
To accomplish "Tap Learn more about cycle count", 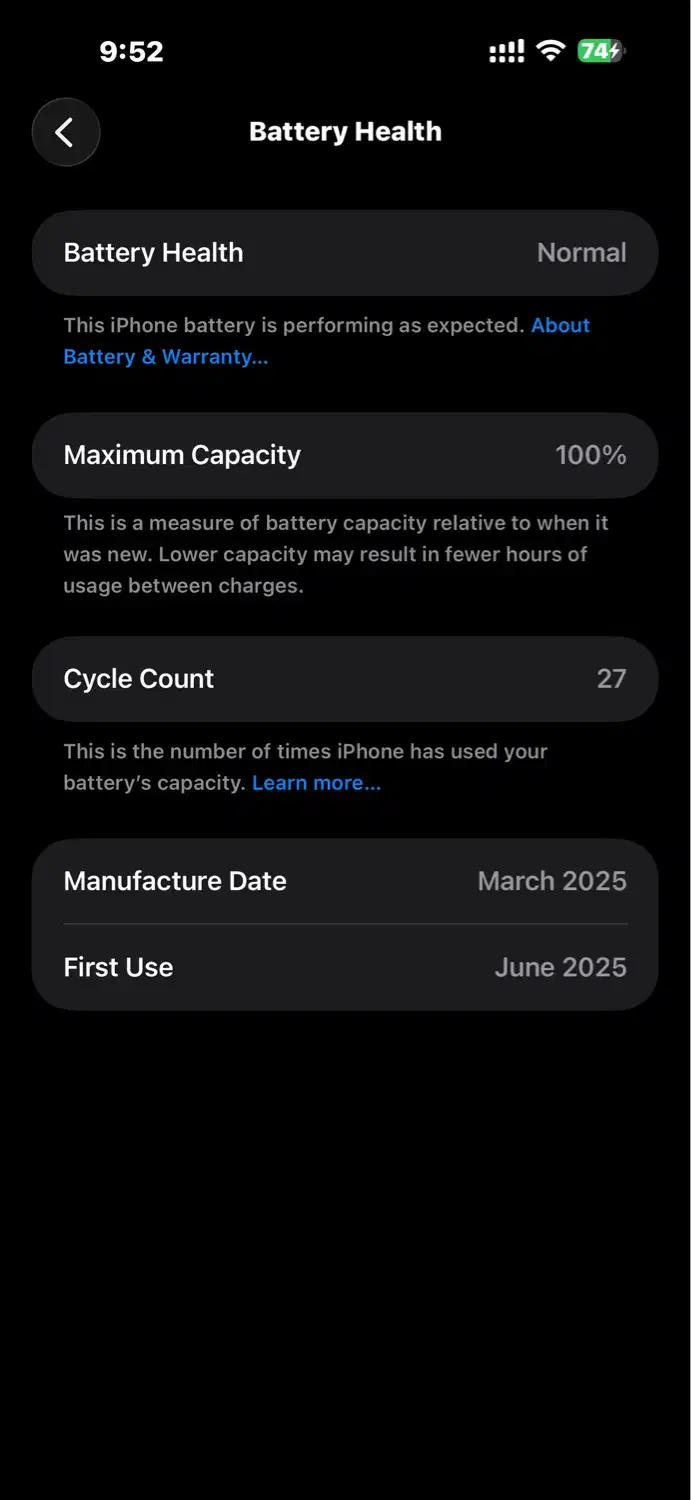I will click(316, 783).
